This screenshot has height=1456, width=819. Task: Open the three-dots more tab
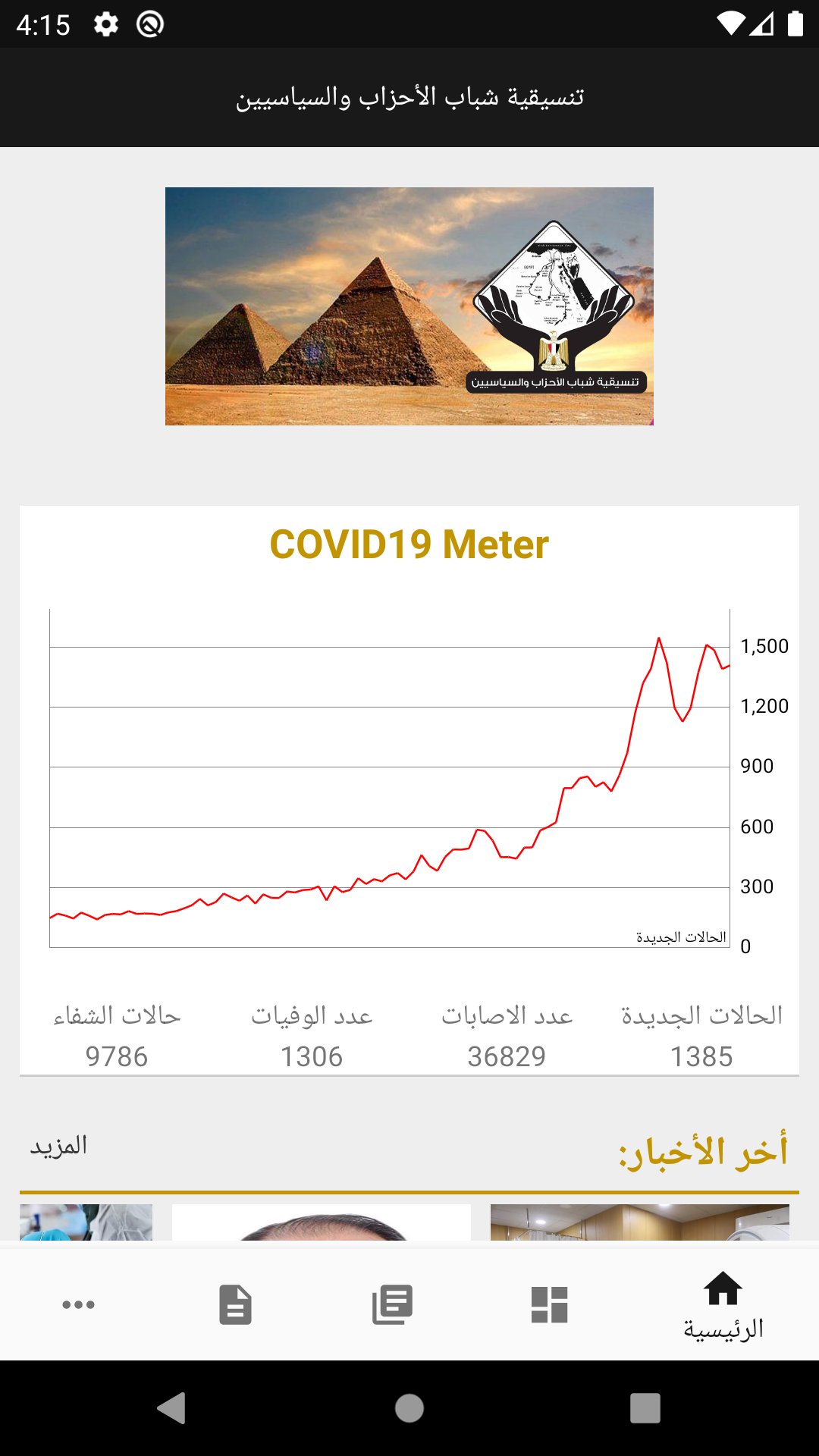[x=78, y=1305]
